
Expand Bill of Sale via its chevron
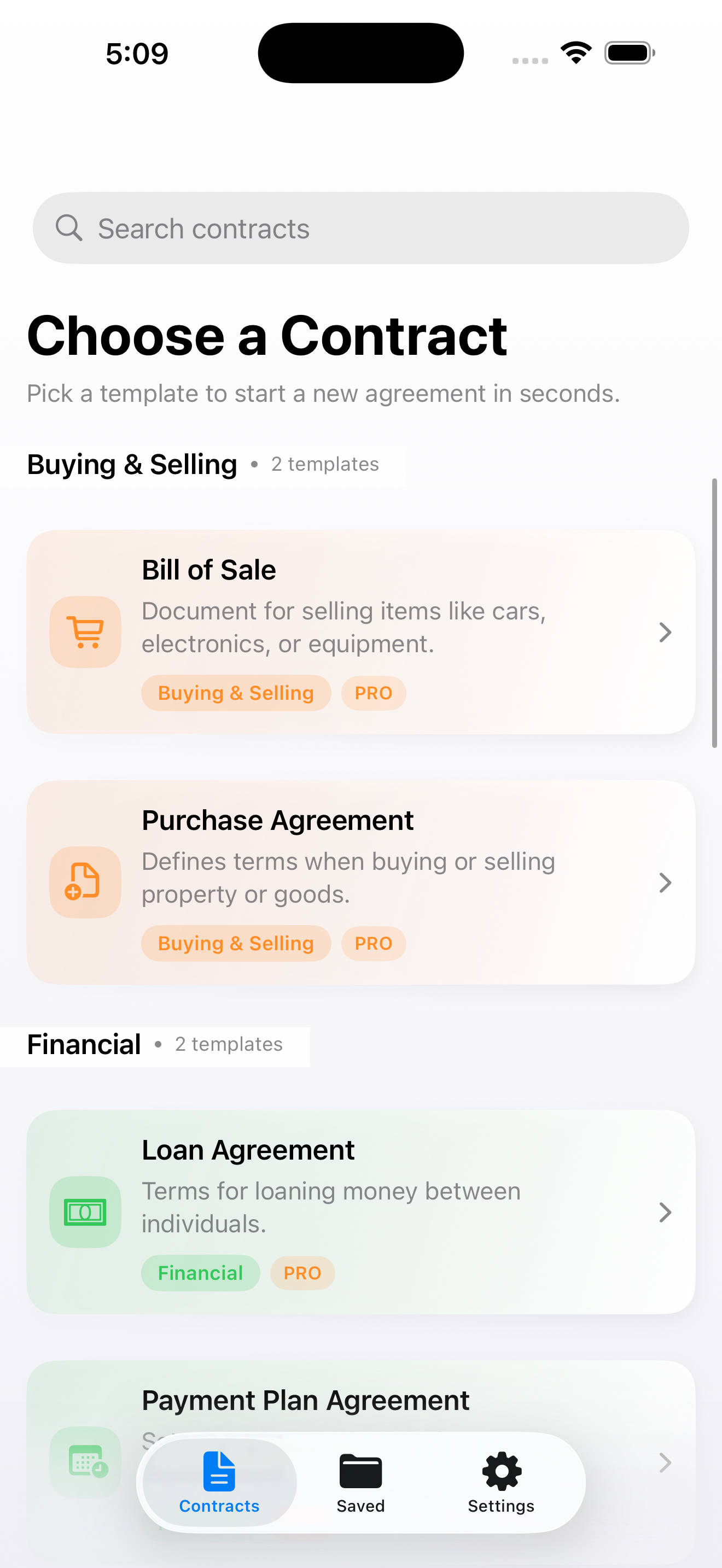click(x=665, y=633)
